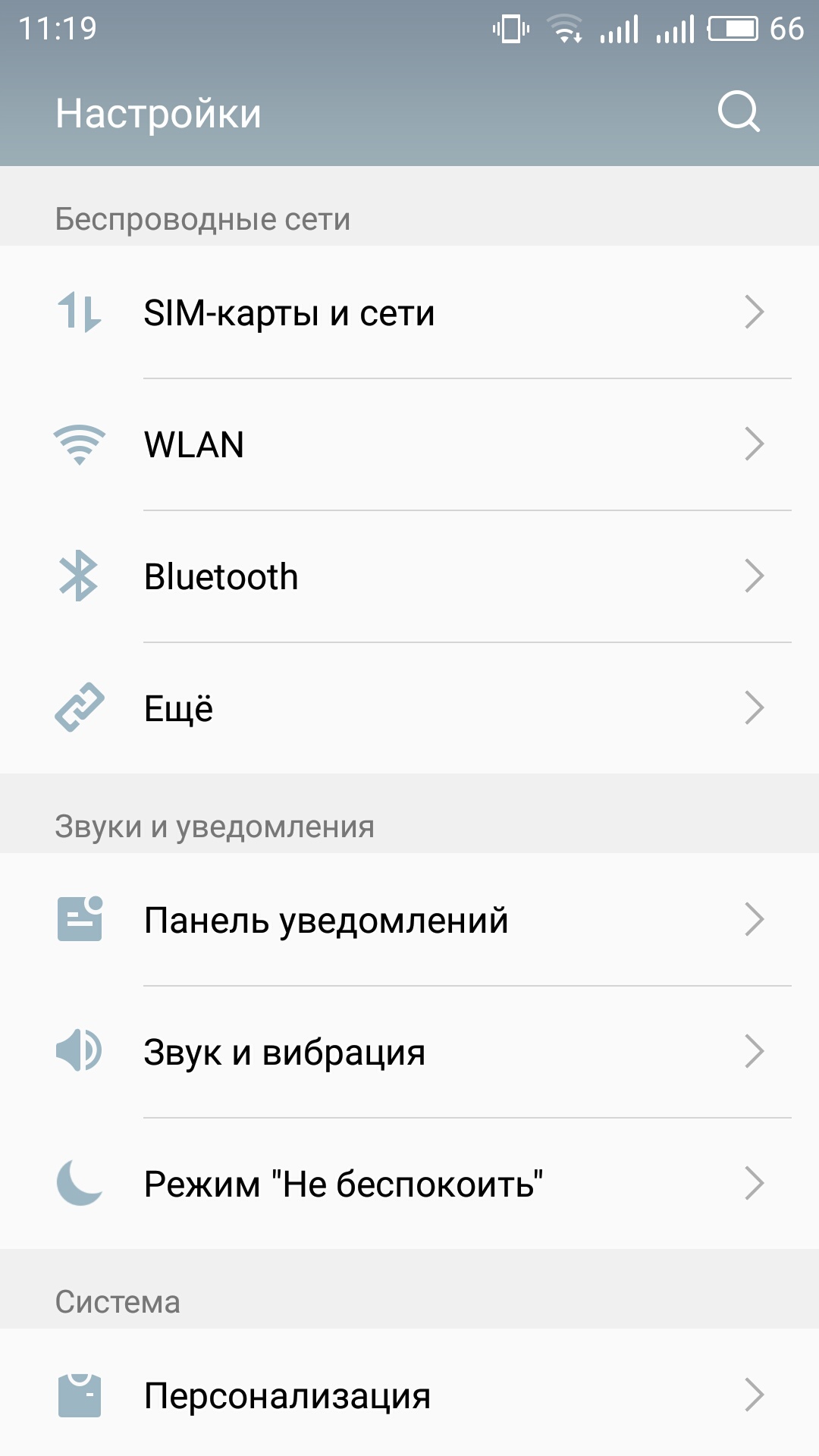Open Персонализация settings
Viewport: 819px width, 1456px height.
(409, 1394)
